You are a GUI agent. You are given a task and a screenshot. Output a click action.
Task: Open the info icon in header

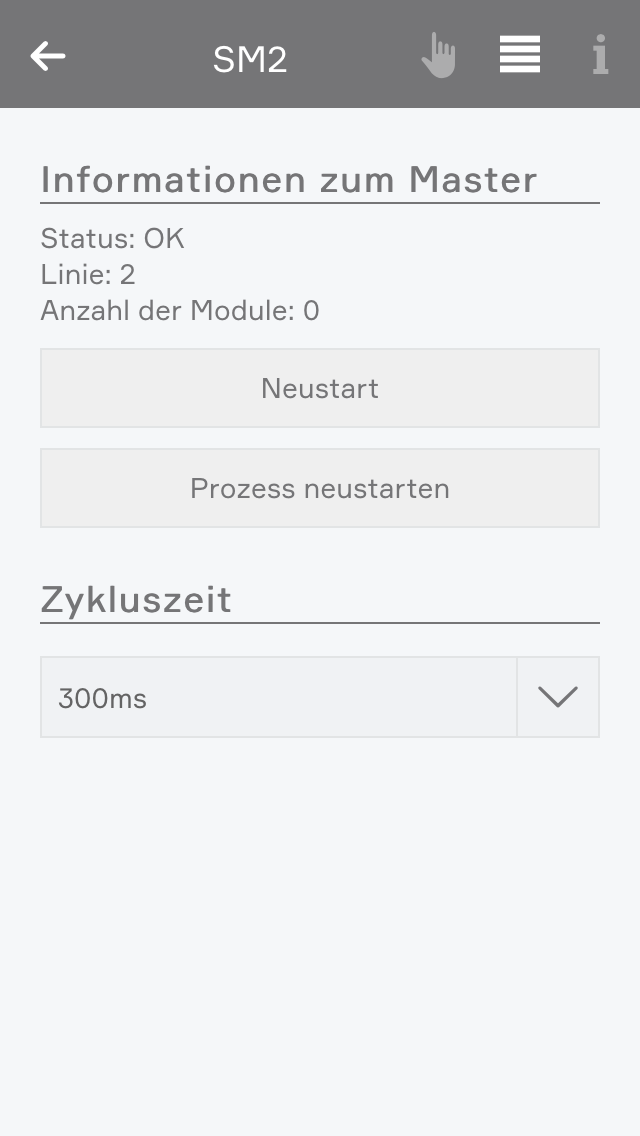[600, 56]
